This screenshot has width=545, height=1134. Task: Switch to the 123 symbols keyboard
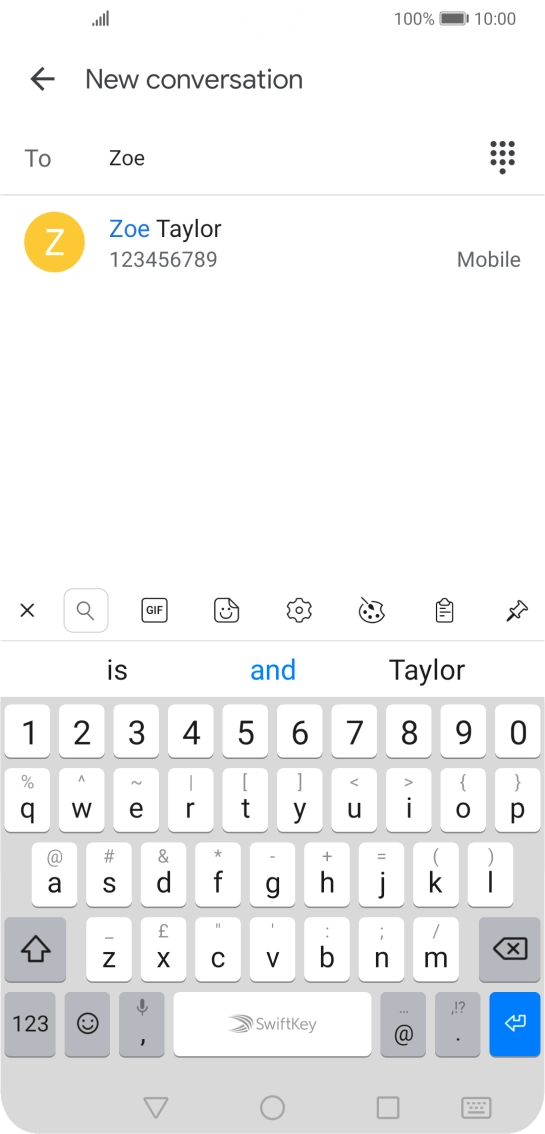[31, 1023]
